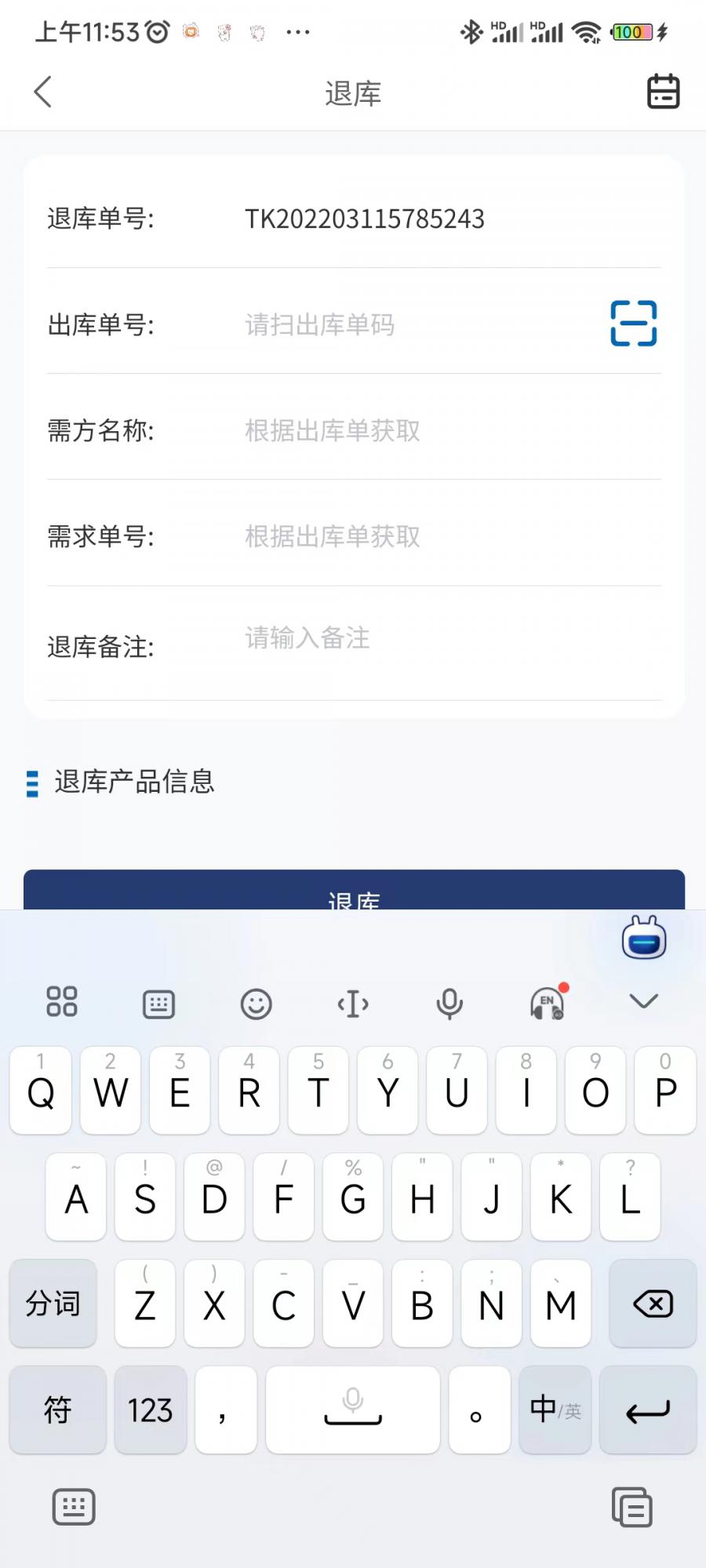Open the keyboard emoji panel
This screenshot has width=706, height=1568.
(256, 1004)
